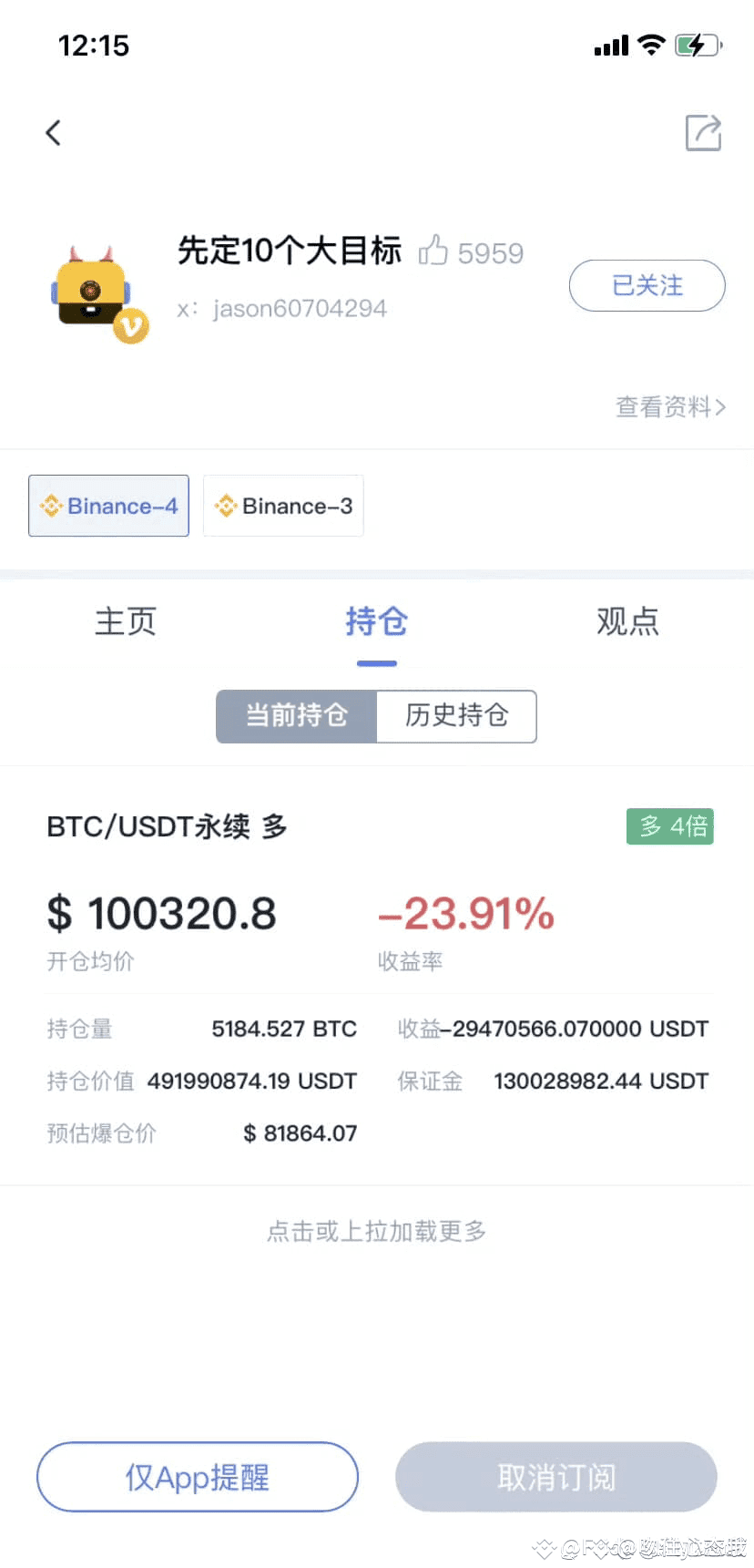
Task: Tap the back arrow at top left
Action: [x=52, y=132]
